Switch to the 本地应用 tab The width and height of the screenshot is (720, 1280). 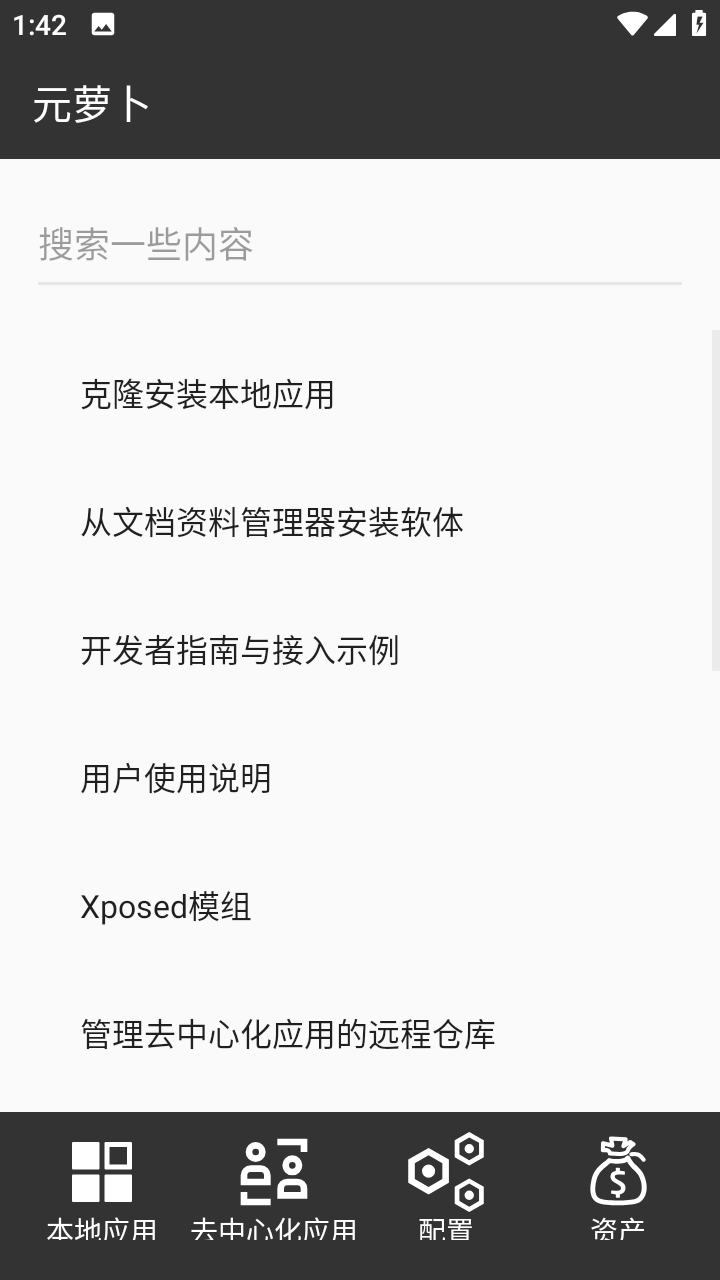click(101, 1190)
